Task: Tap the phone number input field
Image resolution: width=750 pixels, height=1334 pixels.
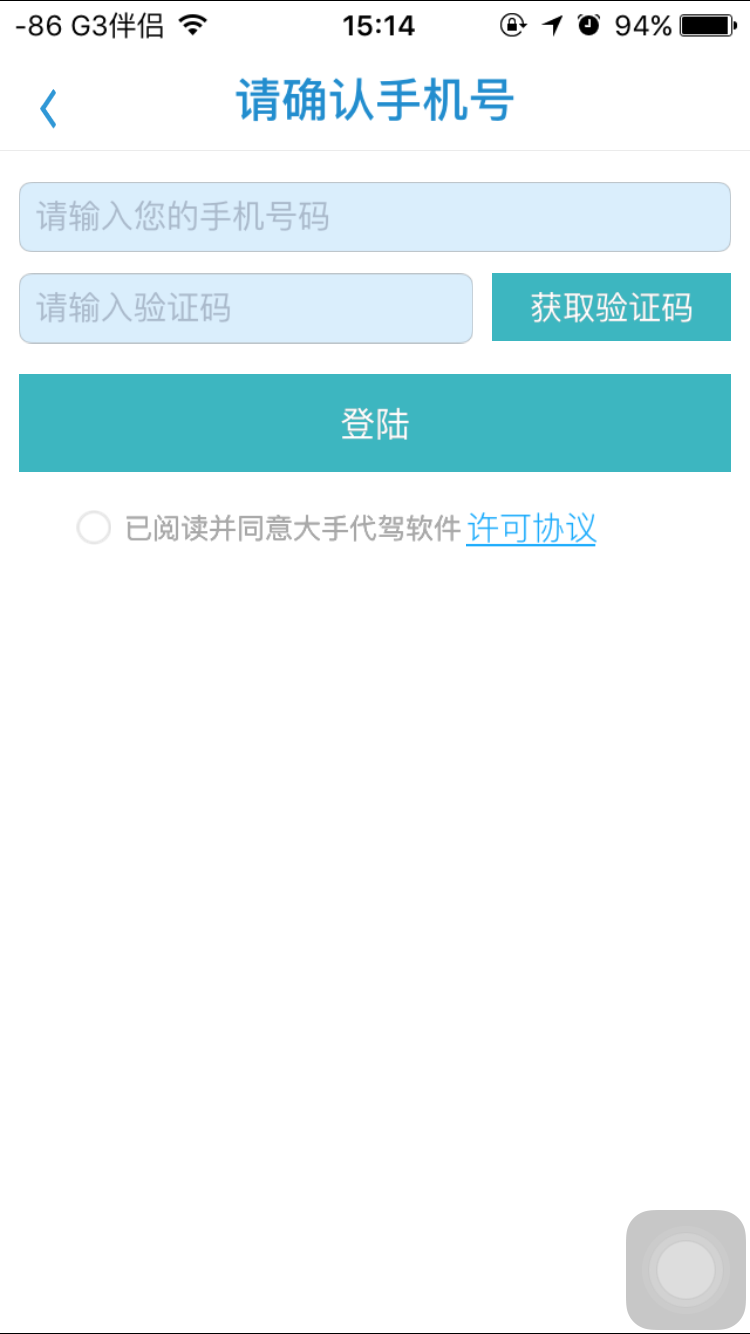Action: pyautogui.click(x=375, y=217)
